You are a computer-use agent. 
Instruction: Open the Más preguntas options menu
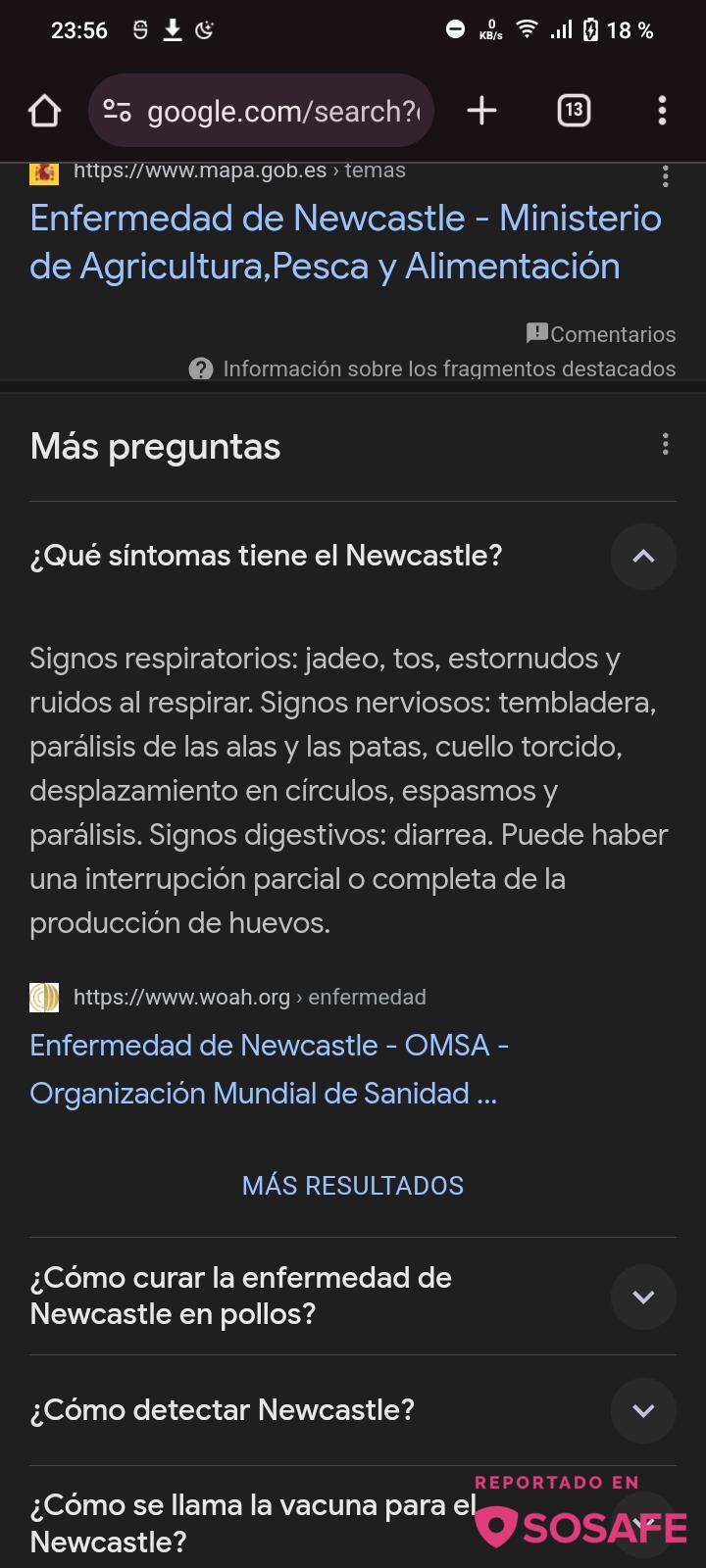[666, 445]
